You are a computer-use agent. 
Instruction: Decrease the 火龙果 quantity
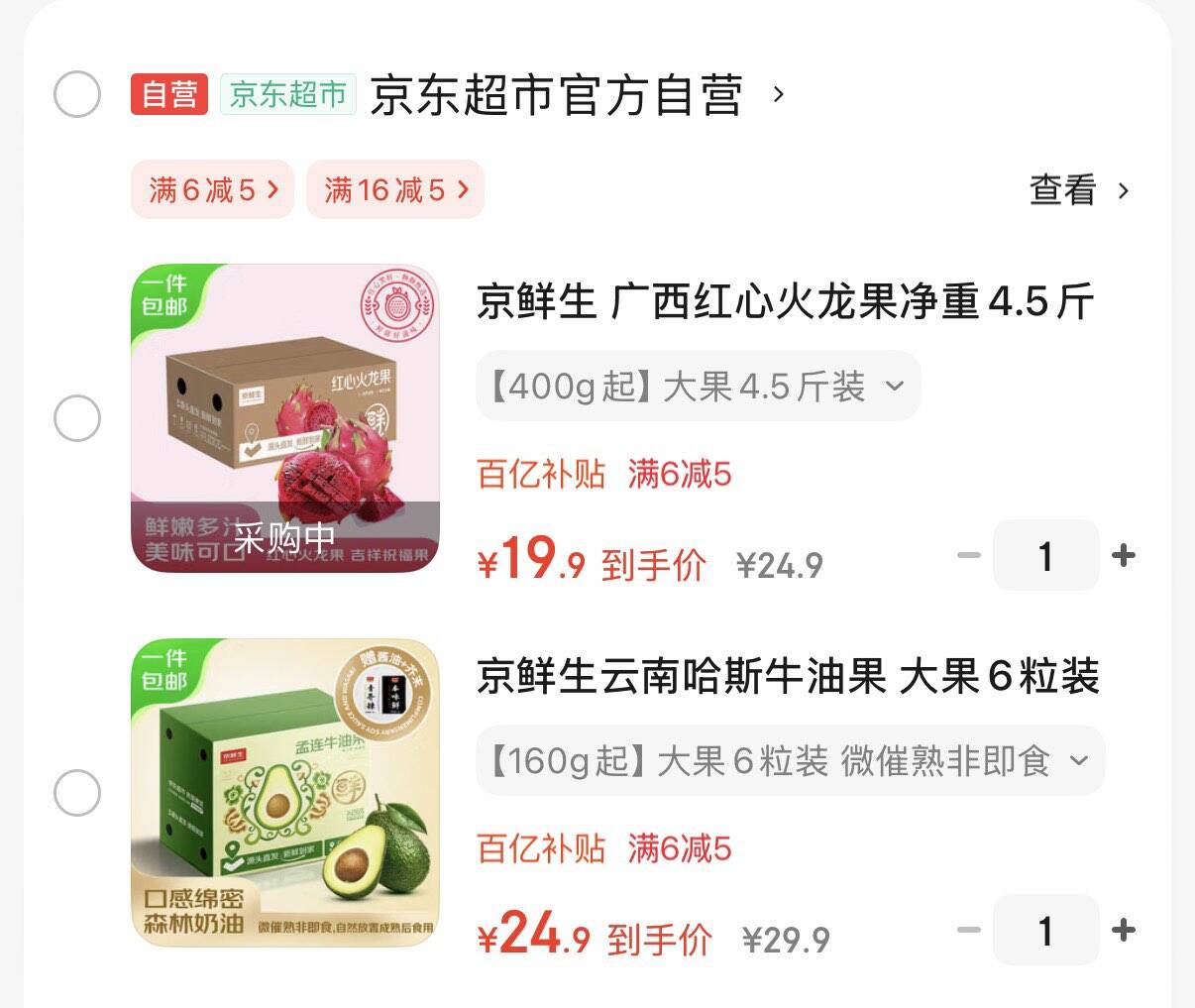coord(969,555)
